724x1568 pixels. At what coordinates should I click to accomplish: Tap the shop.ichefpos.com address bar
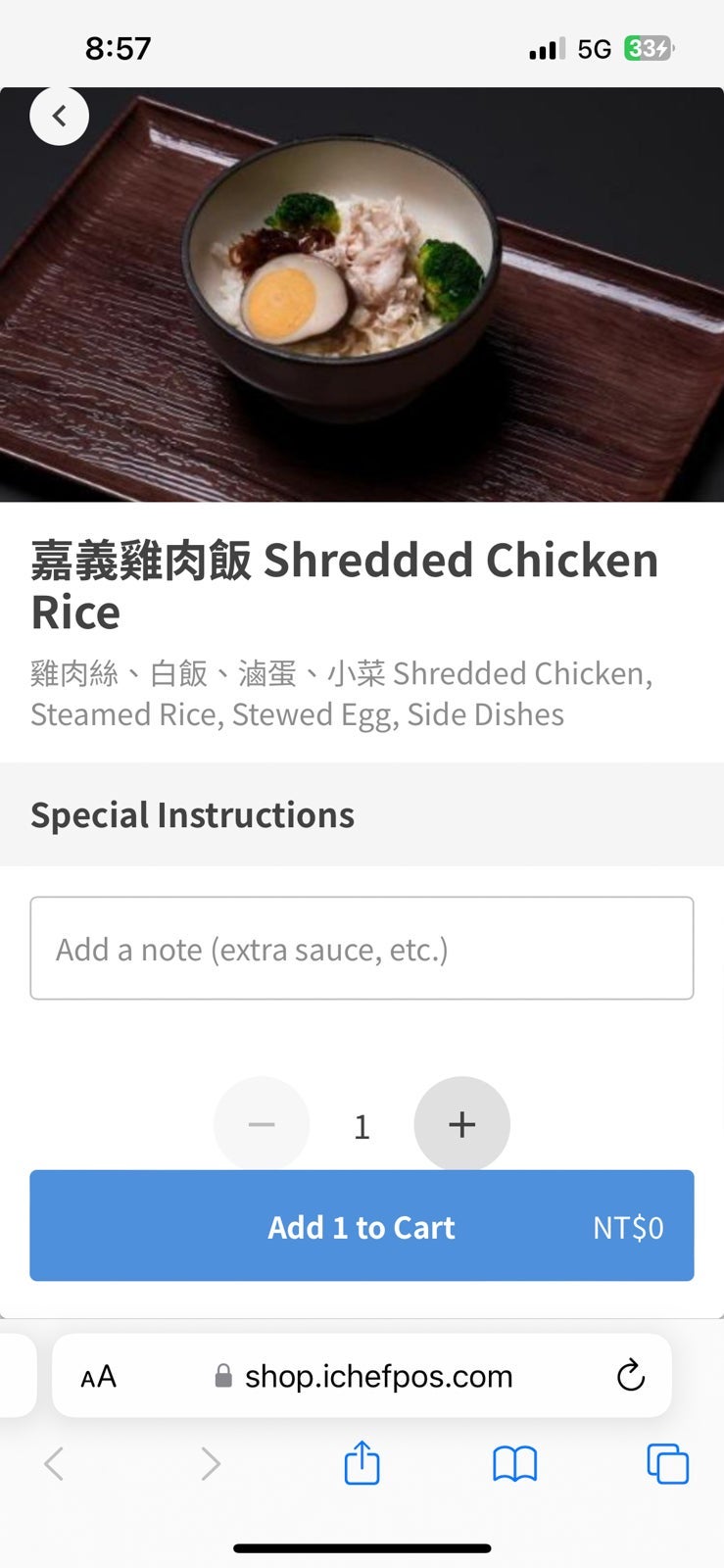point(377,1377)
